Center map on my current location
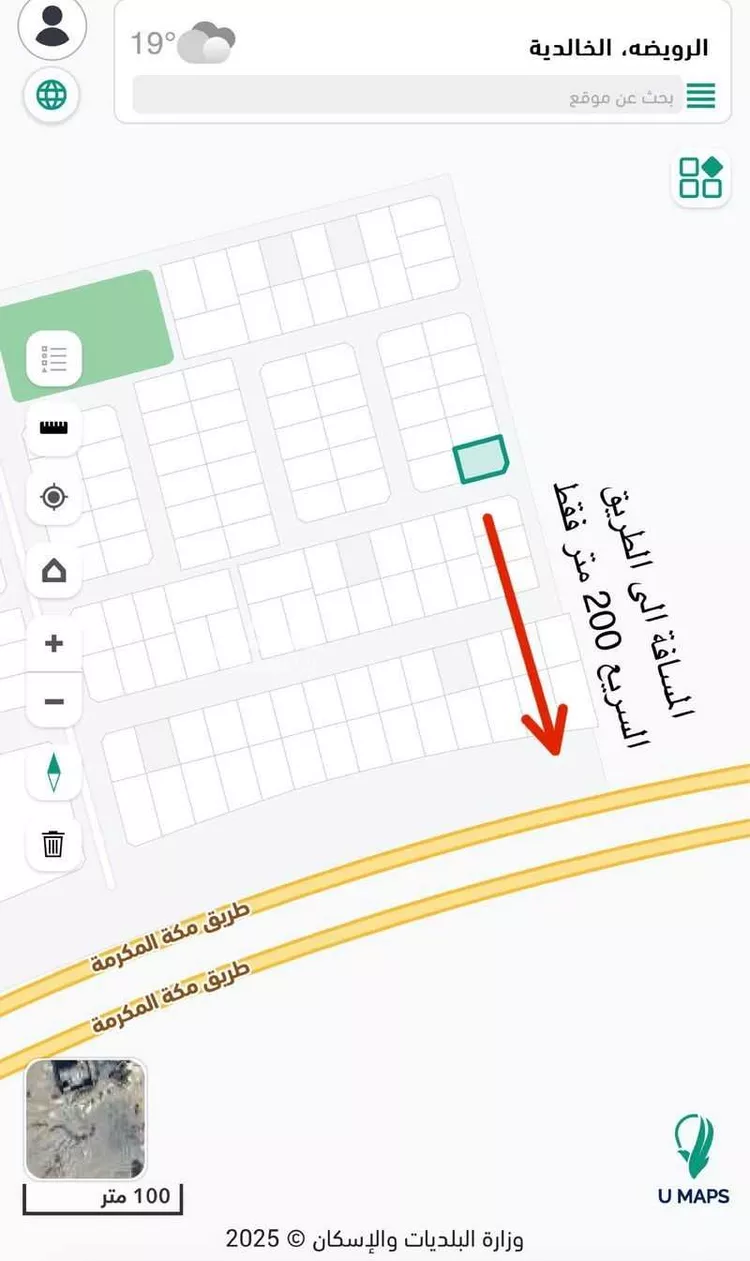The image size is (750, 1261). (x=54, y=497)
